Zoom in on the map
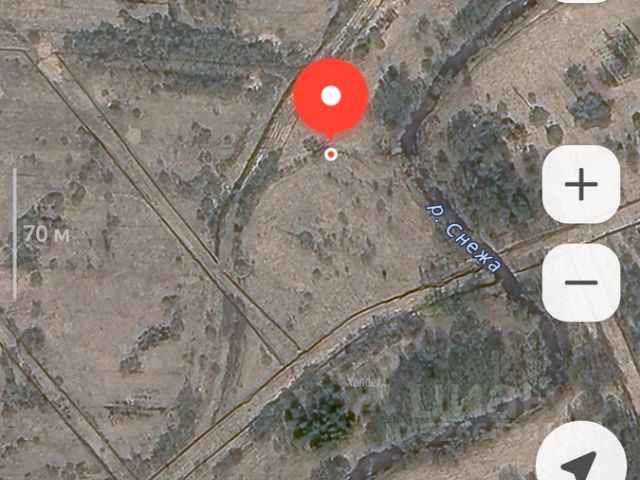 pyautogui.click(x=581, y=185)
